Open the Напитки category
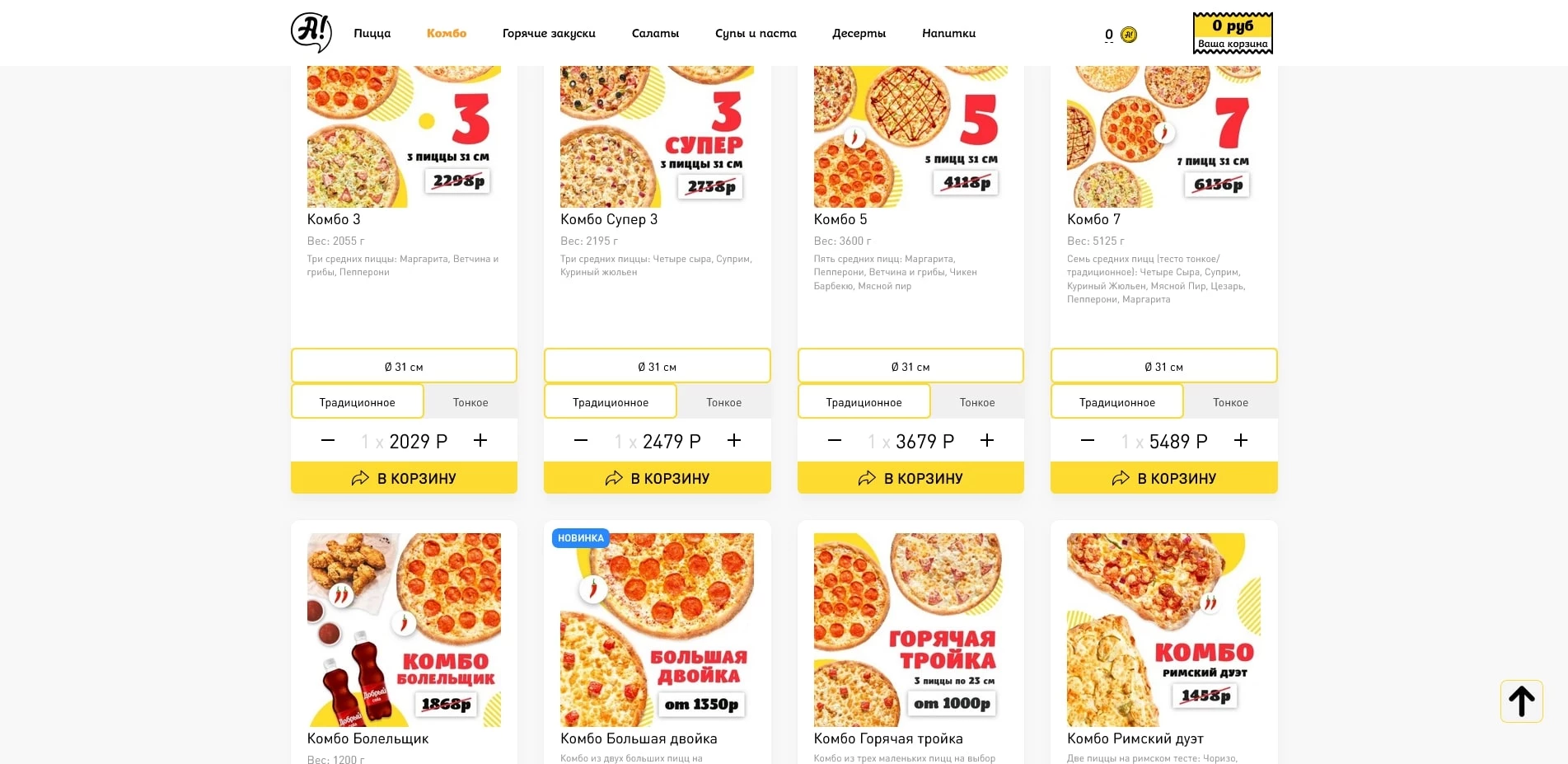Viewport: 1568px width, 764px height. [948, 34]
